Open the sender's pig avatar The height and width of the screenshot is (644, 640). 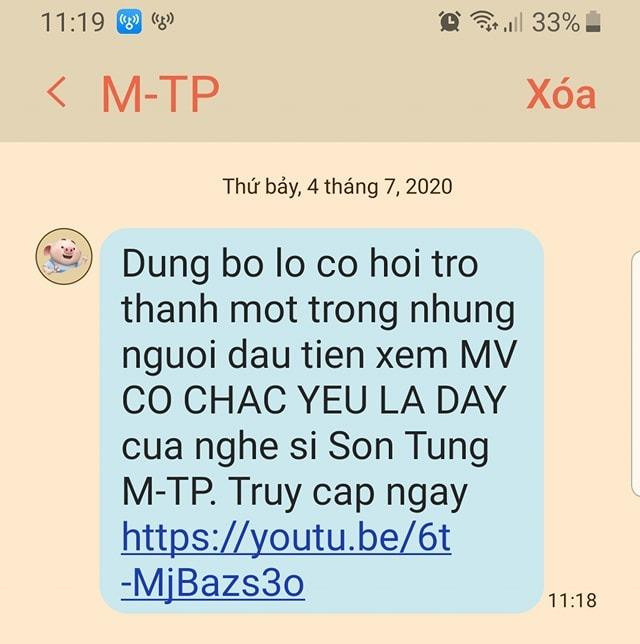click(x=64, y=257)
